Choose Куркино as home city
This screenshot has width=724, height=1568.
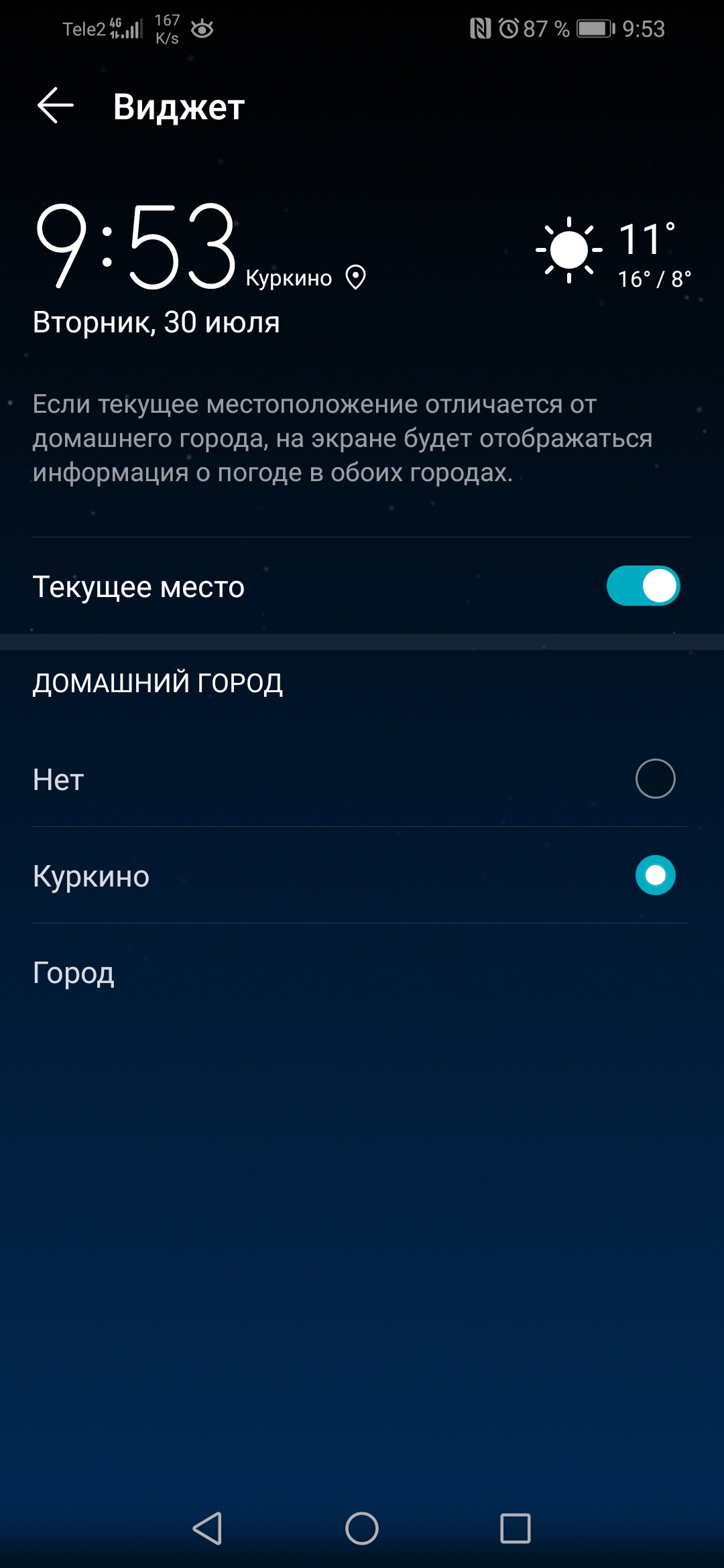coord(654,875)
